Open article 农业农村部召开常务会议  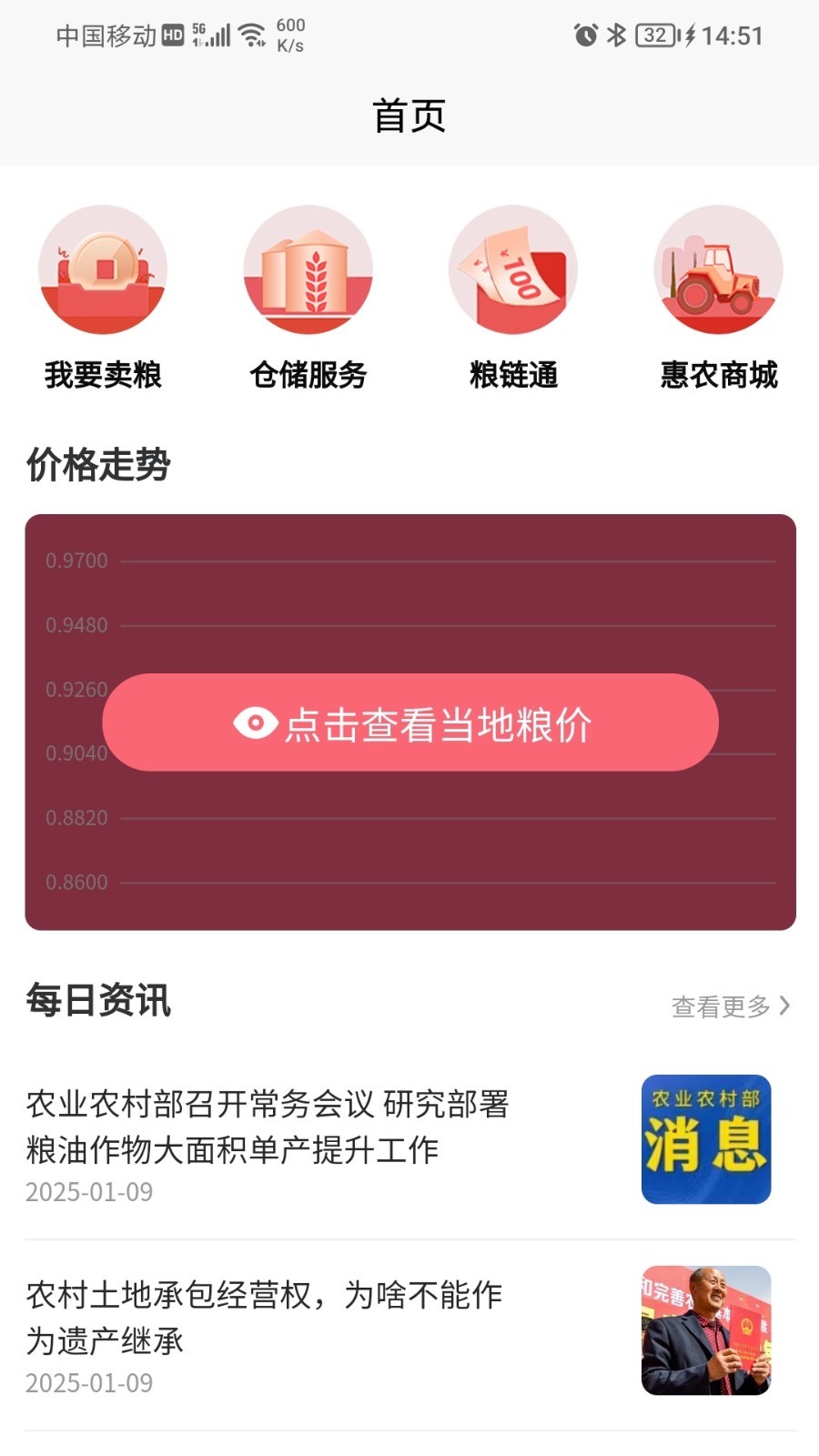click(x=268, y=1127)
